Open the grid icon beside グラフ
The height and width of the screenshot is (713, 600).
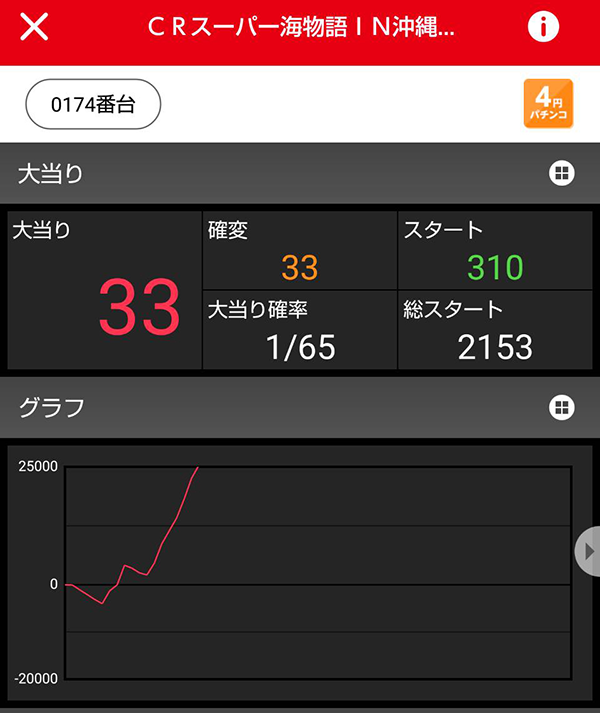(x=562, y=407)
